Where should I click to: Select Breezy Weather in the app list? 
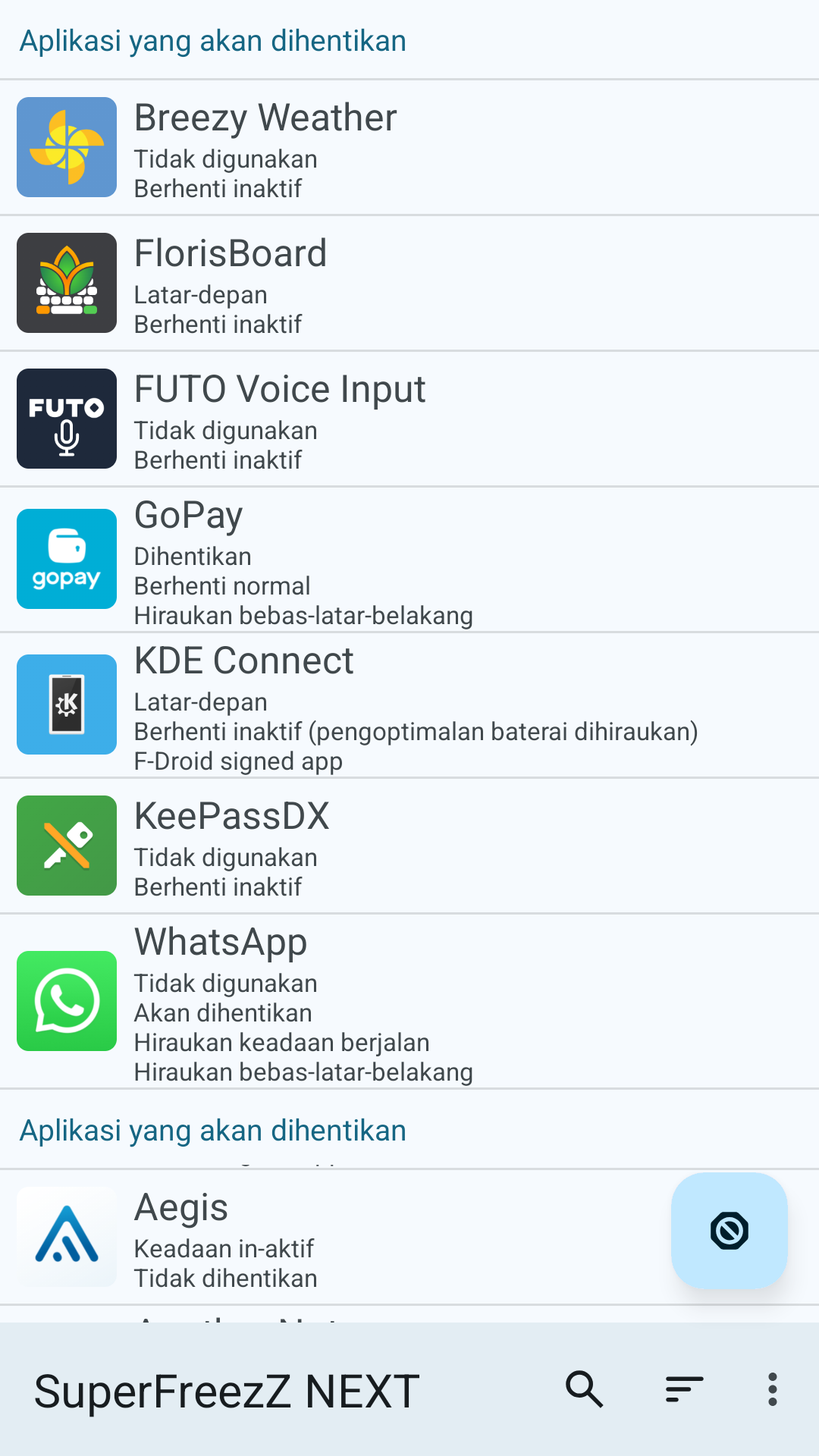click(409, 147)
